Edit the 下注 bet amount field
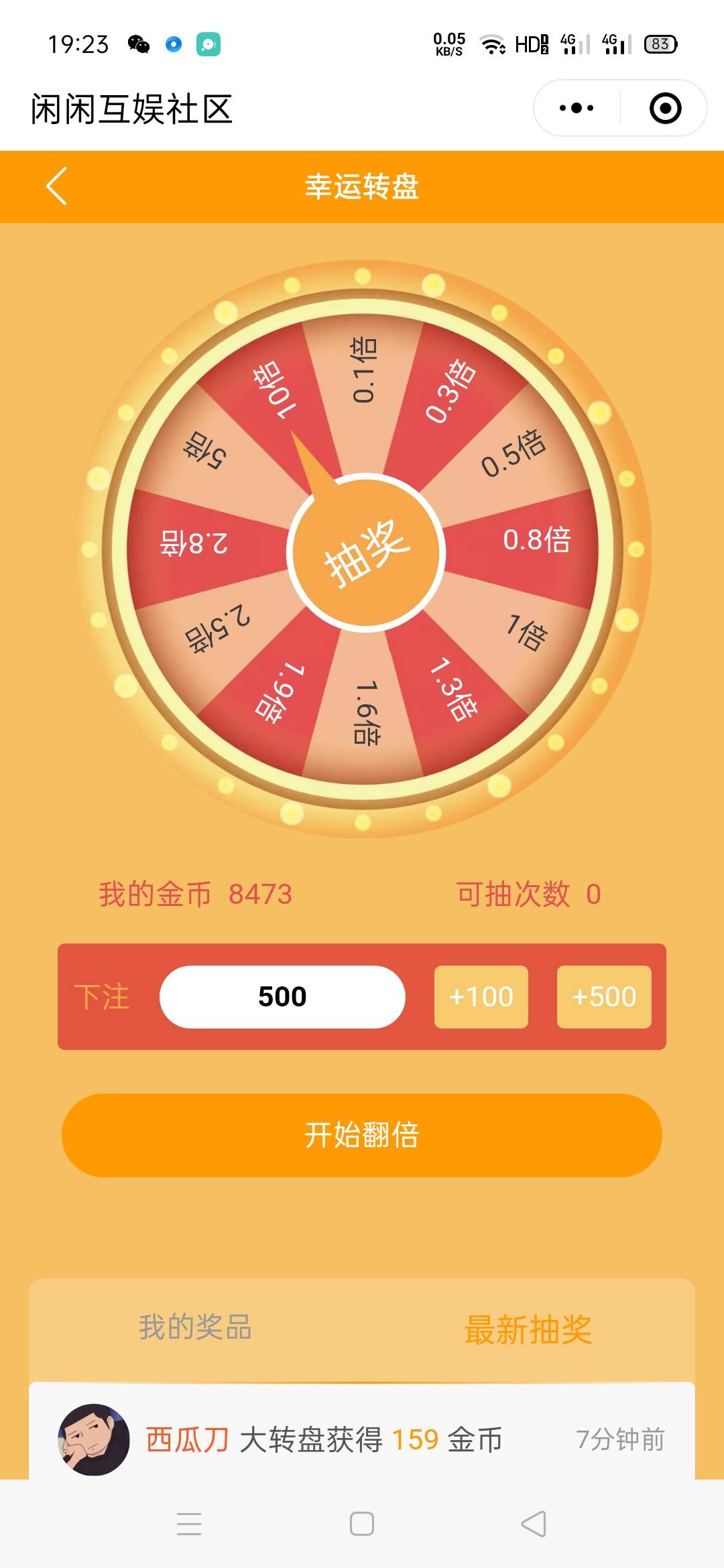 (282, 996)
